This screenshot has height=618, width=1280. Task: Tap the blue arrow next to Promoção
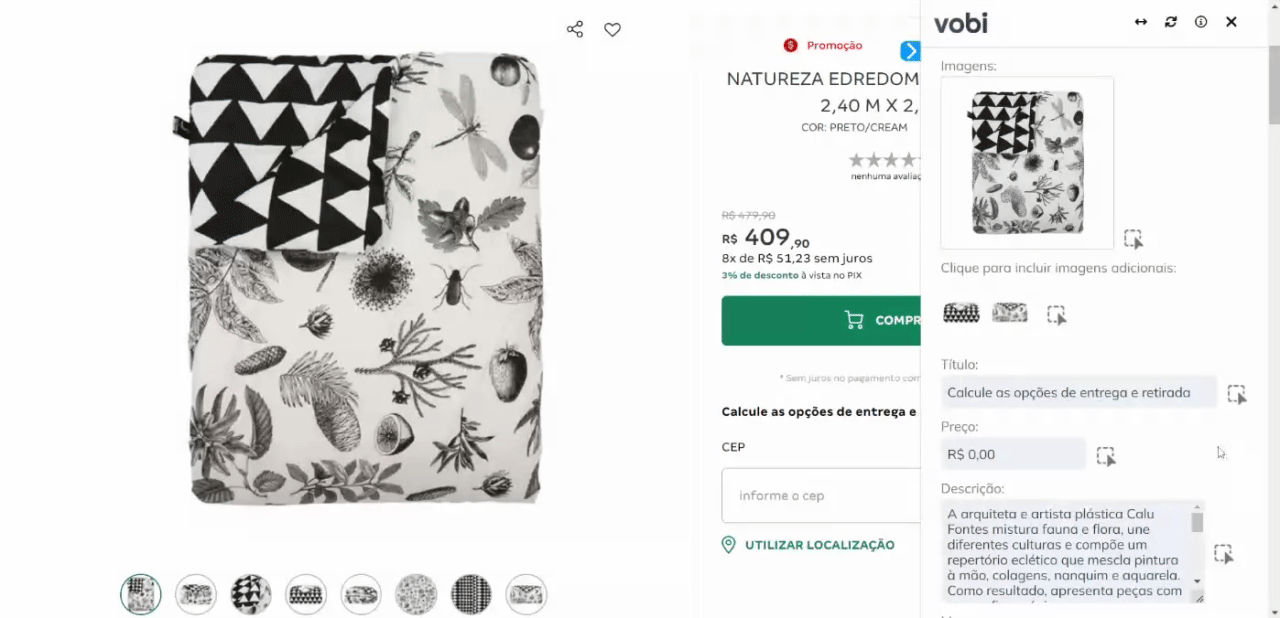(909, 51)
